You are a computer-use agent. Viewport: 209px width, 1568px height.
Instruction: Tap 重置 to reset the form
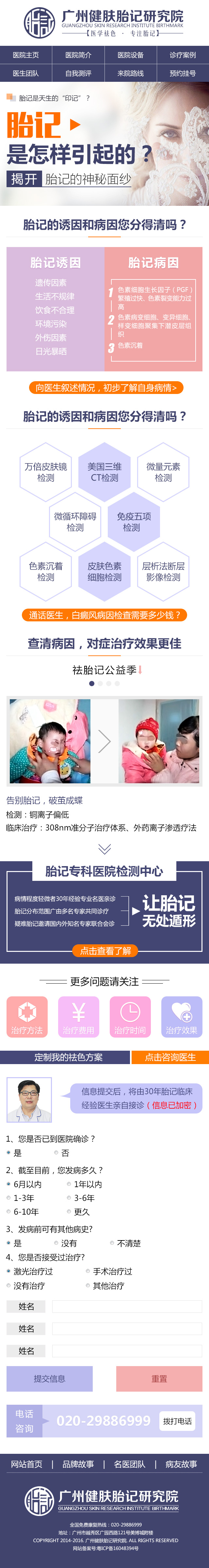click(x=159, y=1379)
